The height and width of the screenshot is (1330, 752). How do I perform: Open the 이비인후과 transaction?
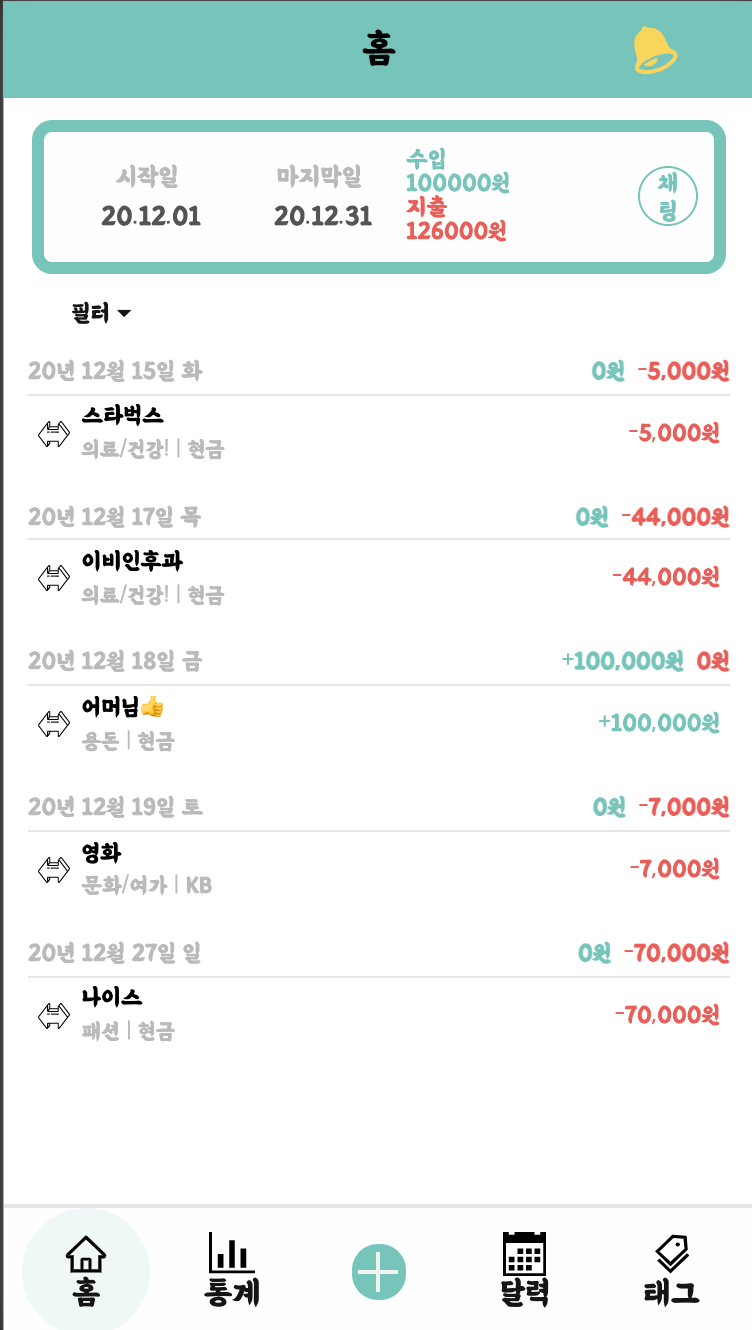point(378,578)
